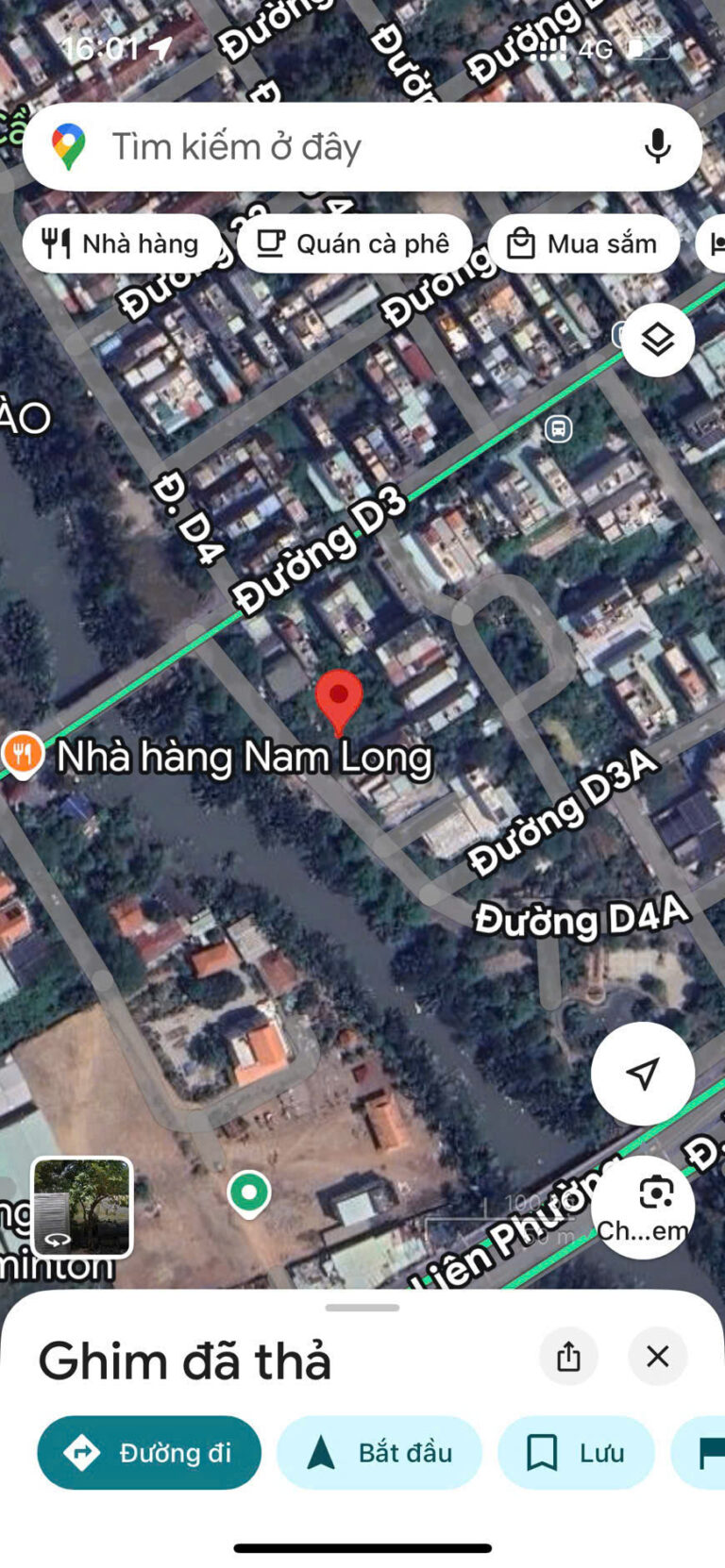Viewport: 725px width, 1568px height.
Task: Tap the bus stop icon on Đường D3
Action: click(558, 429)
